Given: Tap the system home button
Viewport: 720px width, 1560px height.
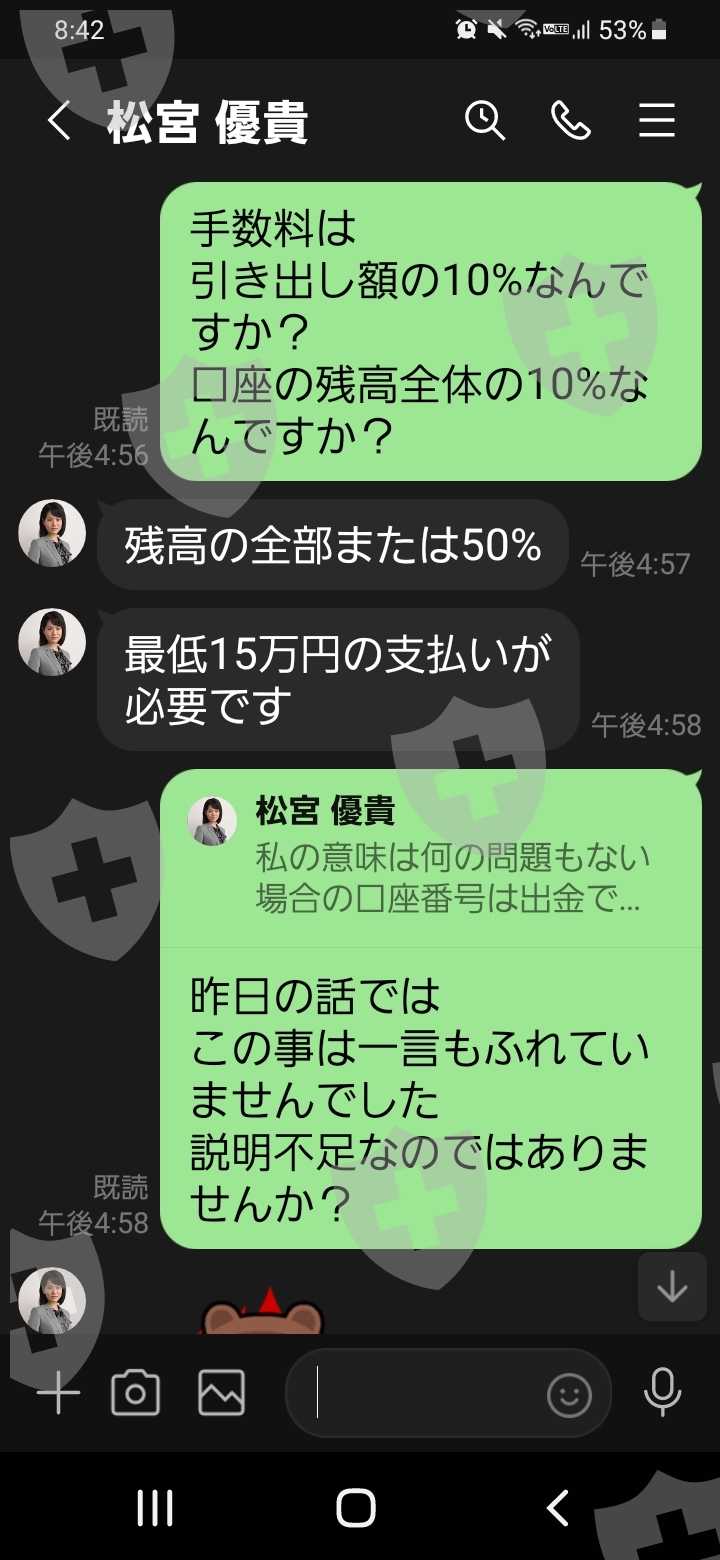Looking at the screenshot, I should (356, 1507).
